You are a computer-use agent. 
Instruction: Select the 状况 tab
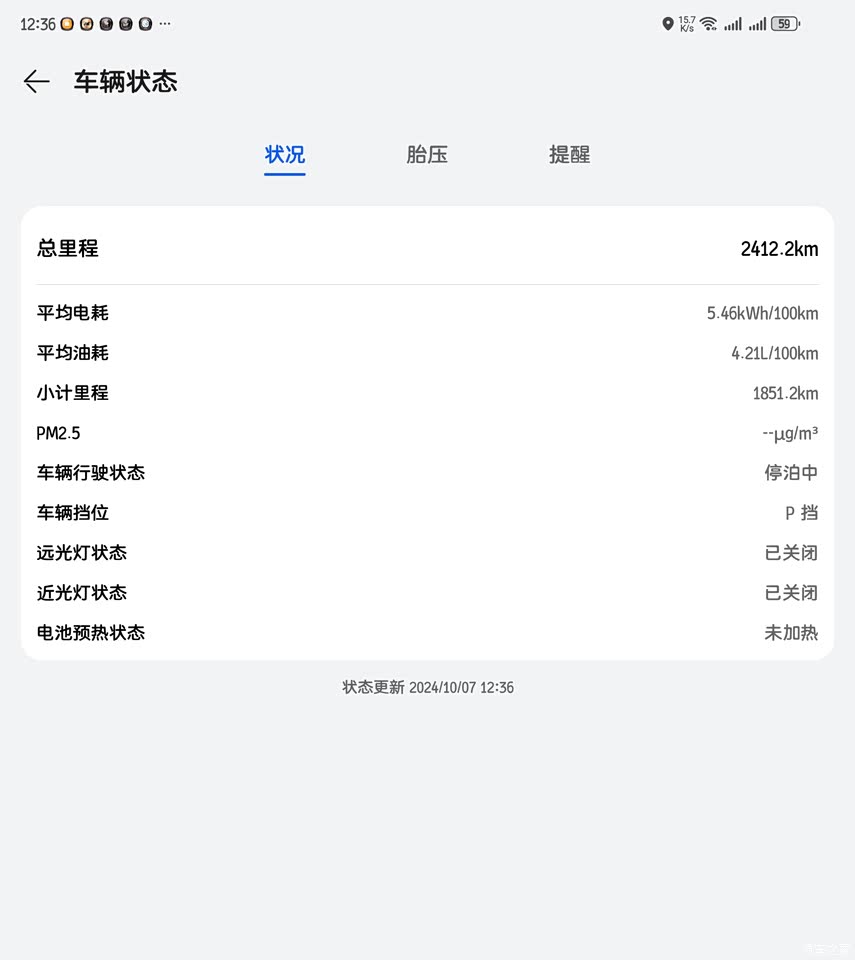click(x=285, y=155)
